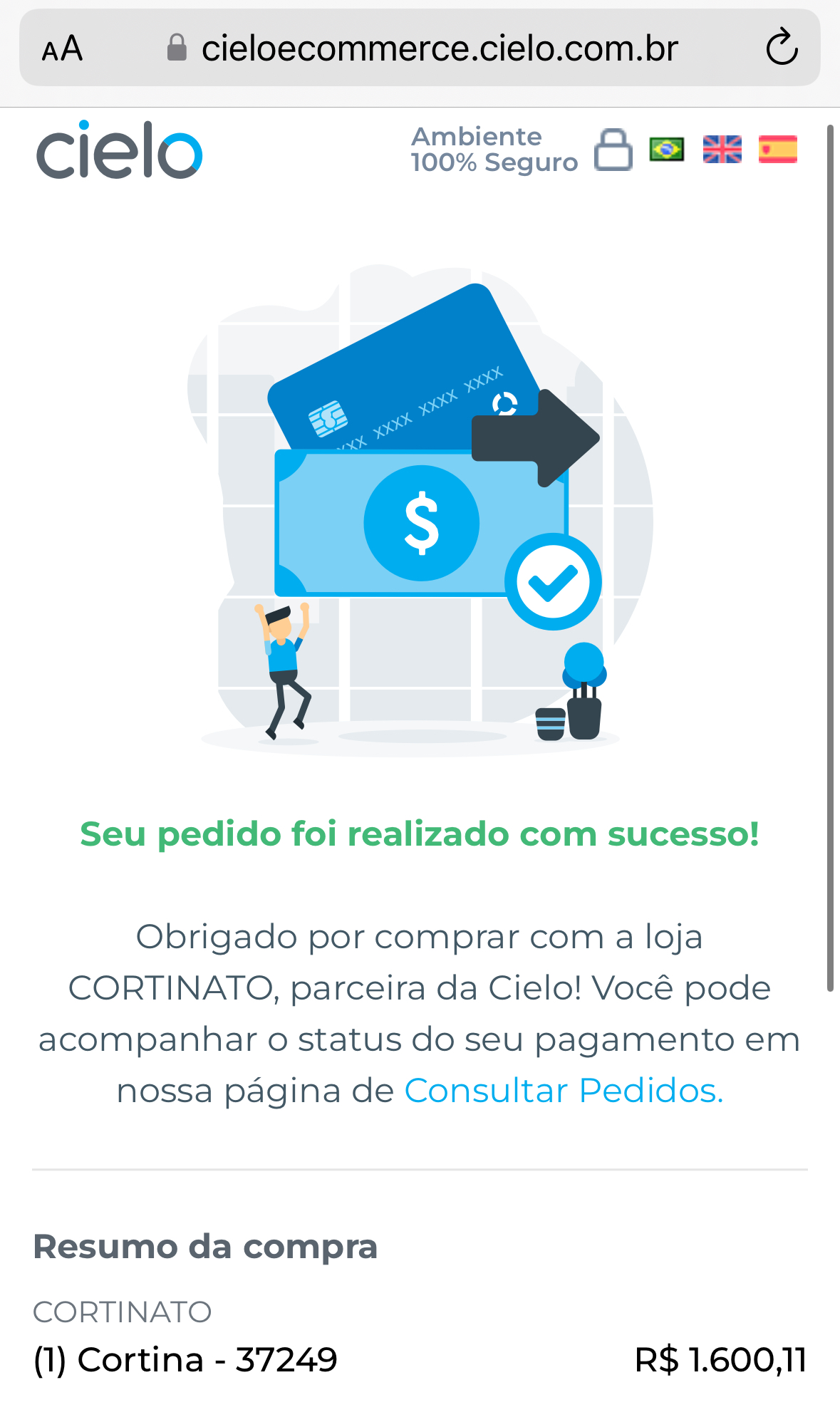Open the AA text size menu
Viewport: 840px width, 1427px height.
(x=62, y=49)
